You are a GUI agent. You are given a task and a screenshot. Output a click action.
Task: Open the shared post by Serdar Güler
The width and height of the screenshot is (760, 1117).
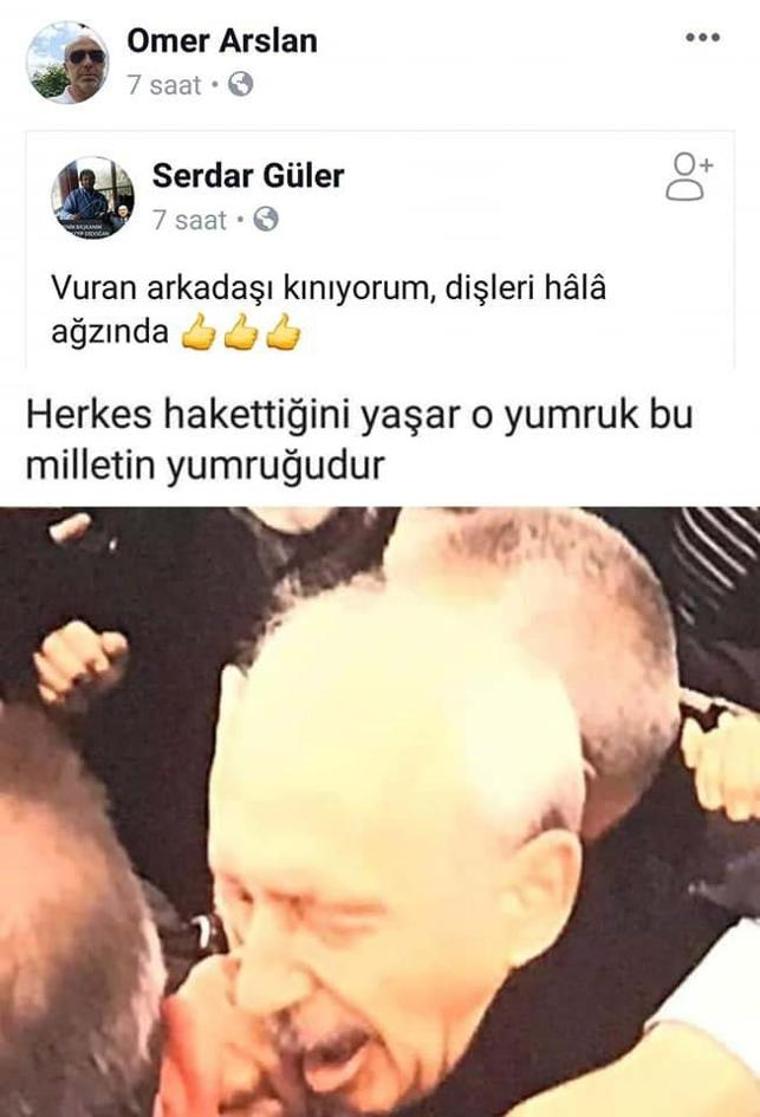pyautogui.click(x=330, y=311)
